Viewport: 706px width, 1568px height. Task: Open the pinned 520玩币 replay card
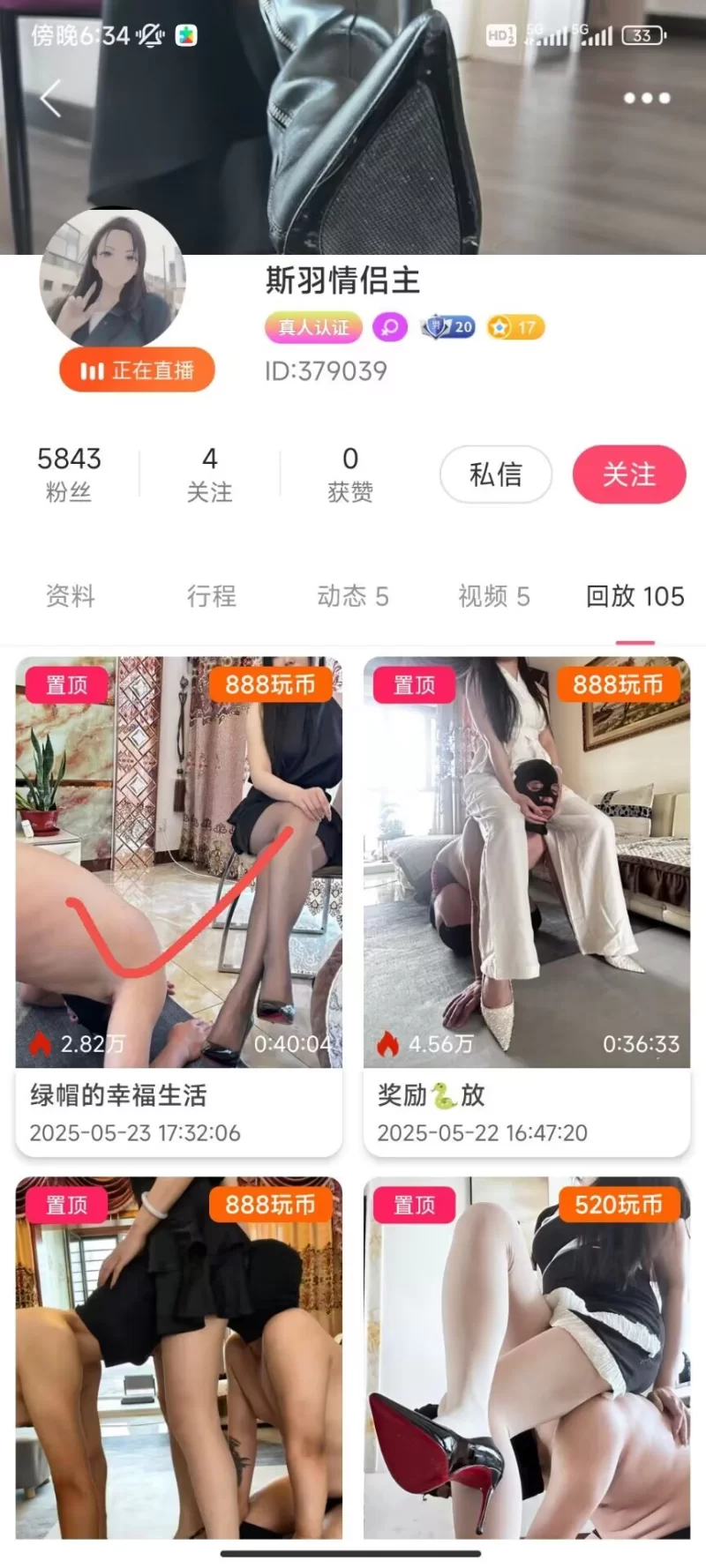(x=526, y=1358)
